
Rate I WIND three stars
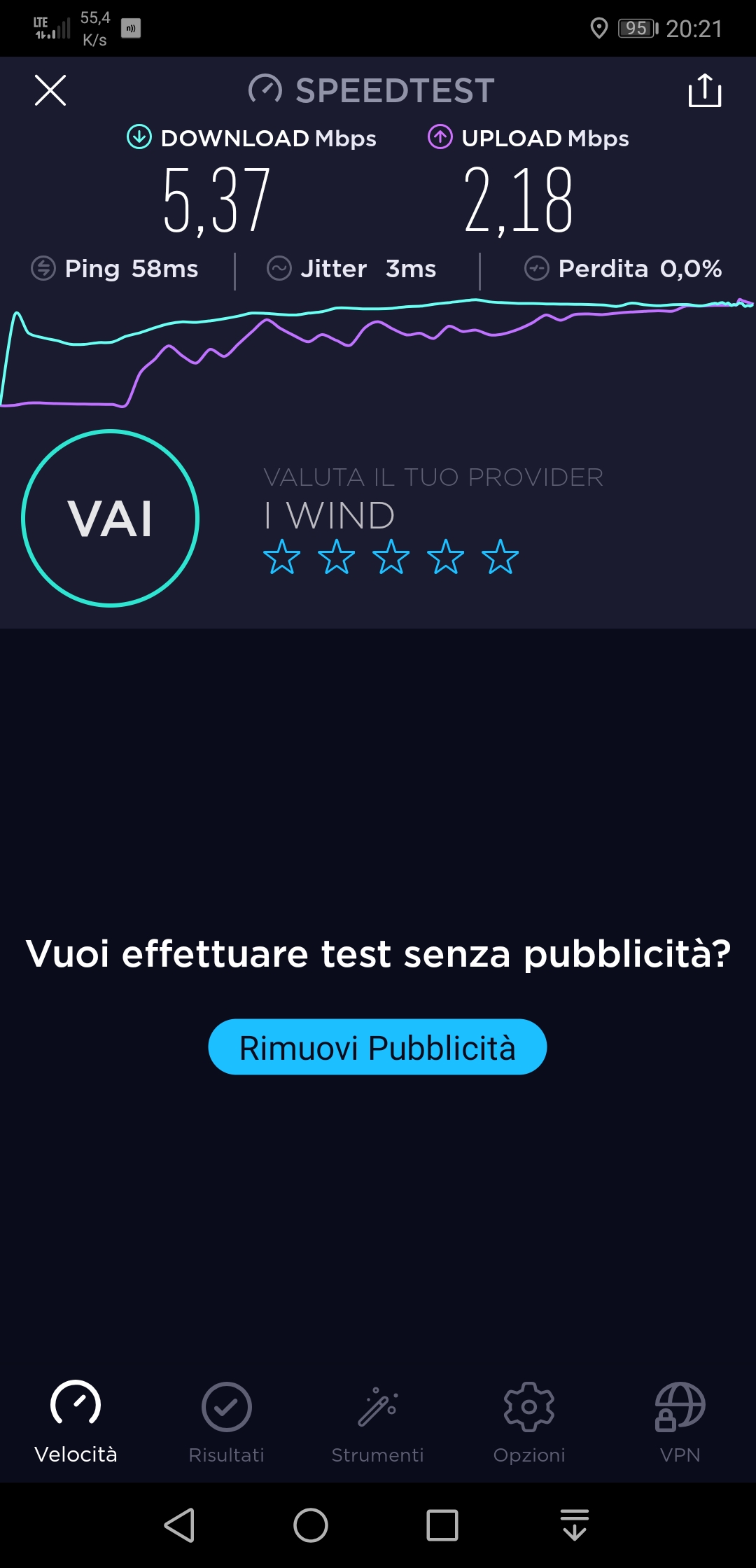coord(391,557)
